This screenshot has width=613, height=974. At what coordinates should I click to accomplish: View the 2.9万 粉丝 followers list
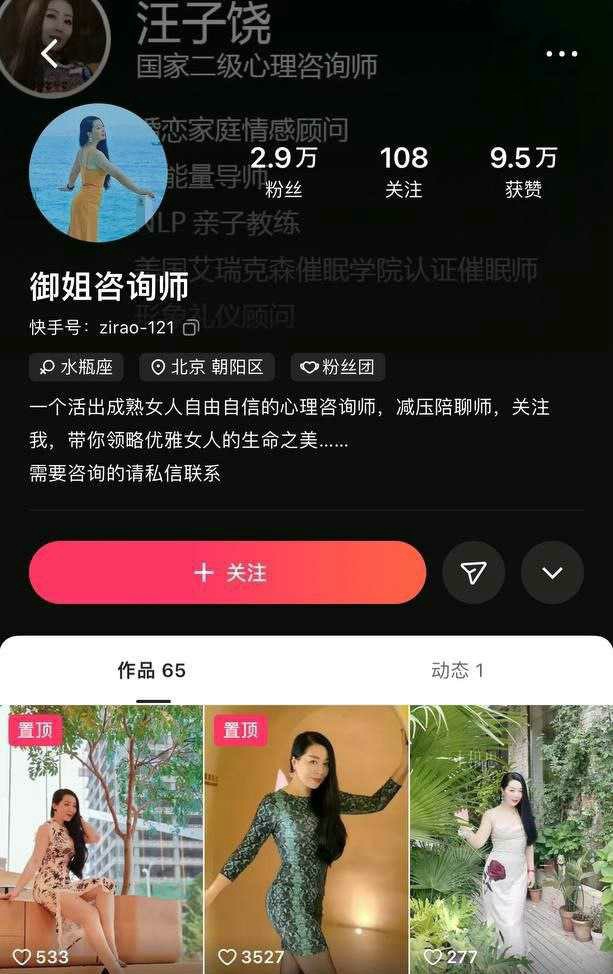point(284,171)
